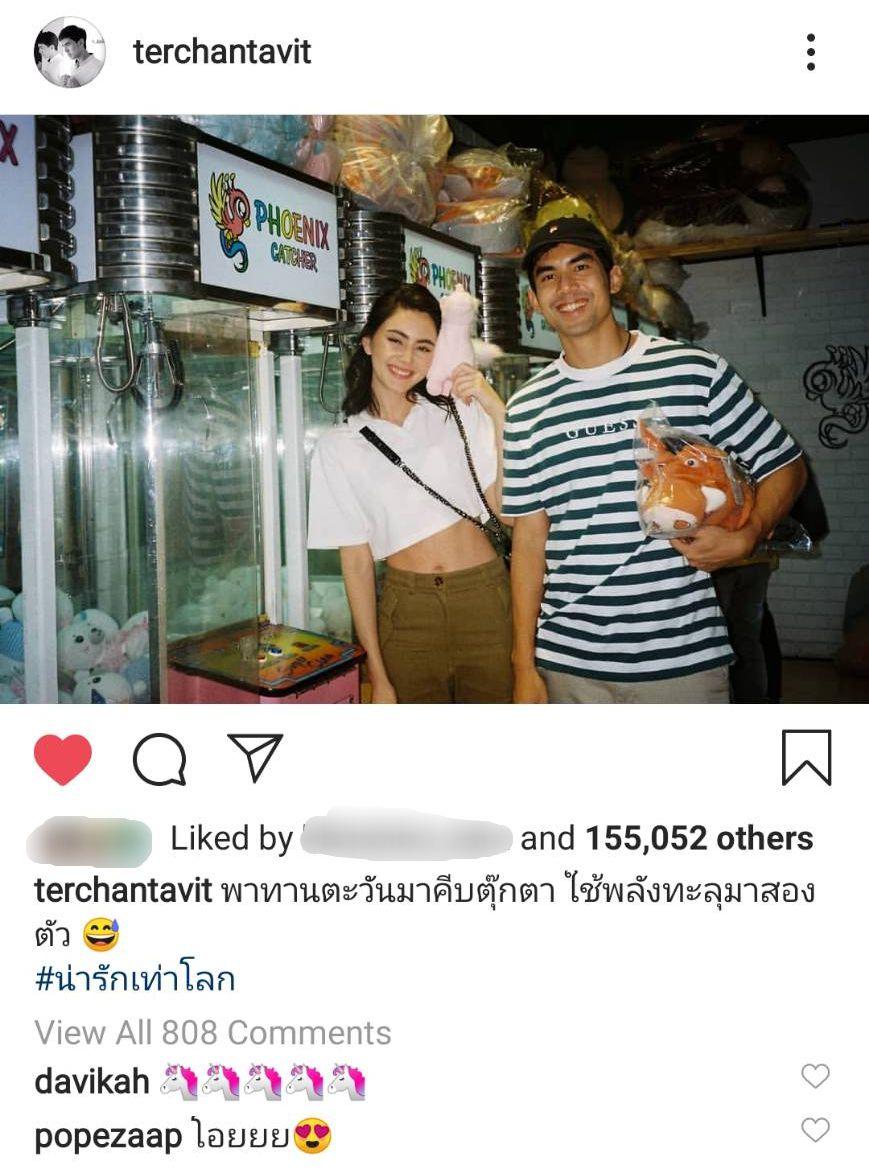Like davikah's comment
This screenshot has width=869, height=1170.
[x=816, y=1076]
